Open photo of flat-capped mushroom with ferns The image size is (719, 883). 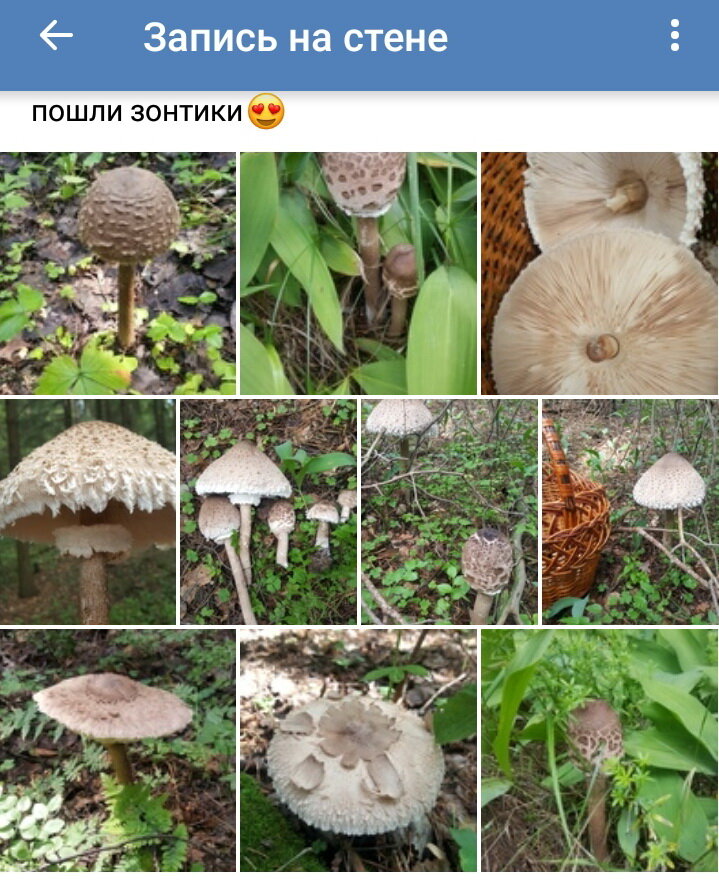click(x=118, y=750)
